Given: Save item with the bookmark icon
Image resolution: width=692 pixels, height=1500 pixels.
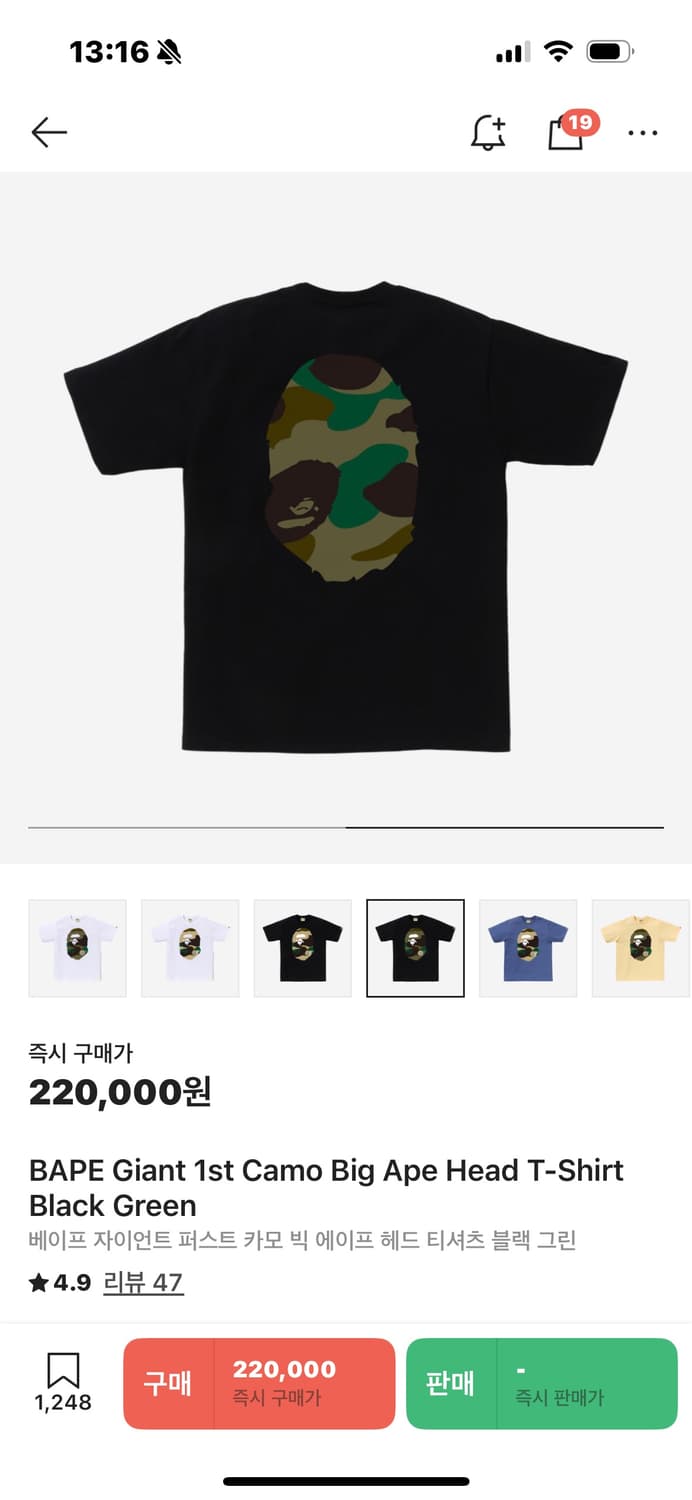Looking at the screenshot, I should coord(63,1383).
